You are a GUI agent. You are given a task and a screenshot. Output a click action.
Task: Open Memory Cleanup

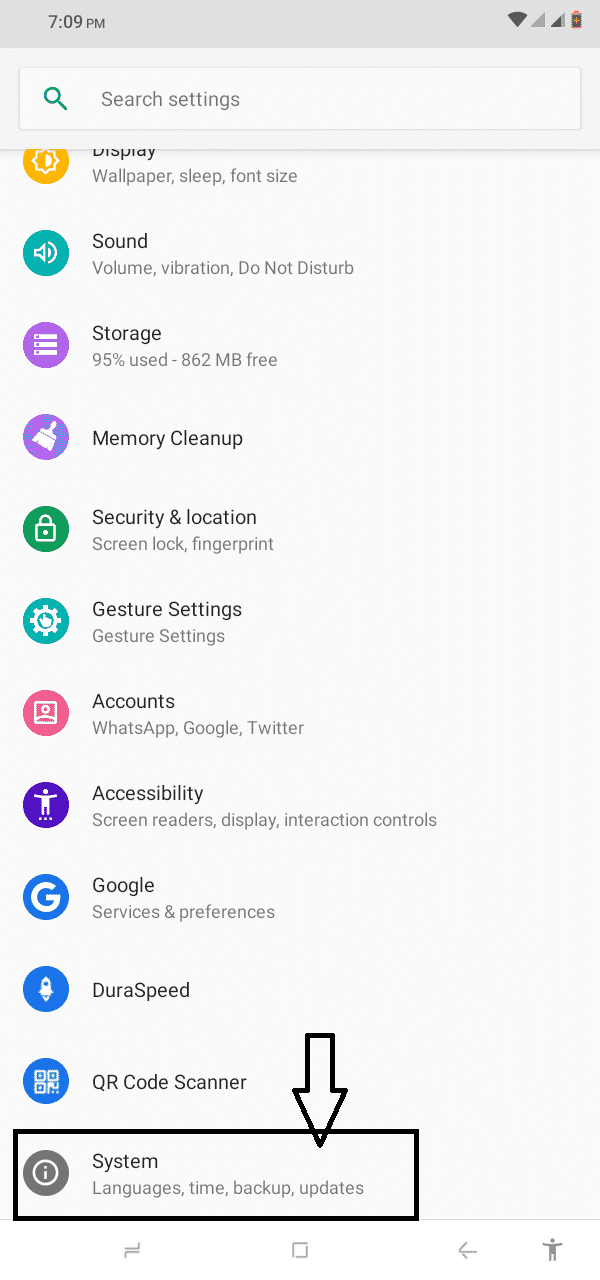(x=167, y=438)
